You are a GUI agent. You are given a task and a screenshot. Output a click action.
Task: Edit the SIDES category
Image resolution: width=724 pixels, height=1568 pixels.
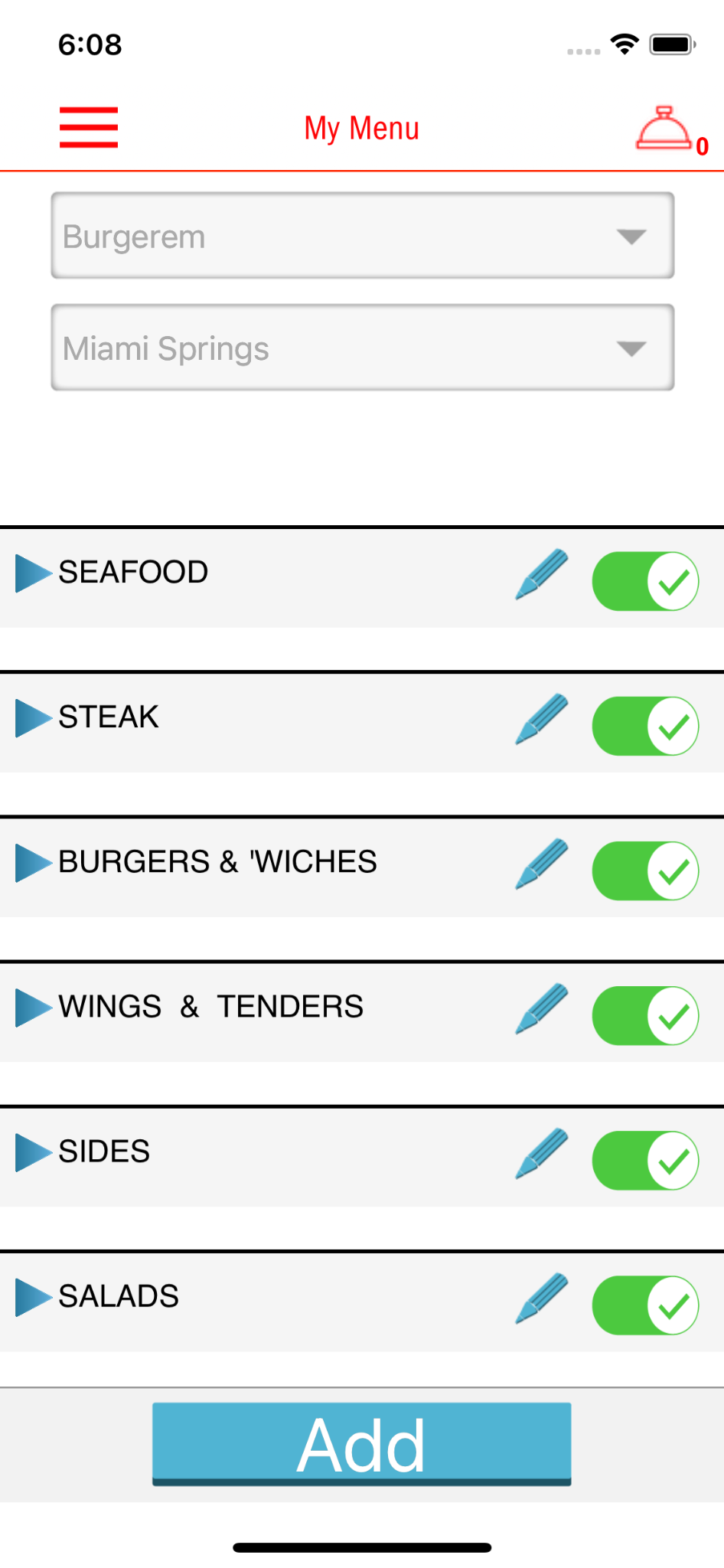click(542, 1153)
